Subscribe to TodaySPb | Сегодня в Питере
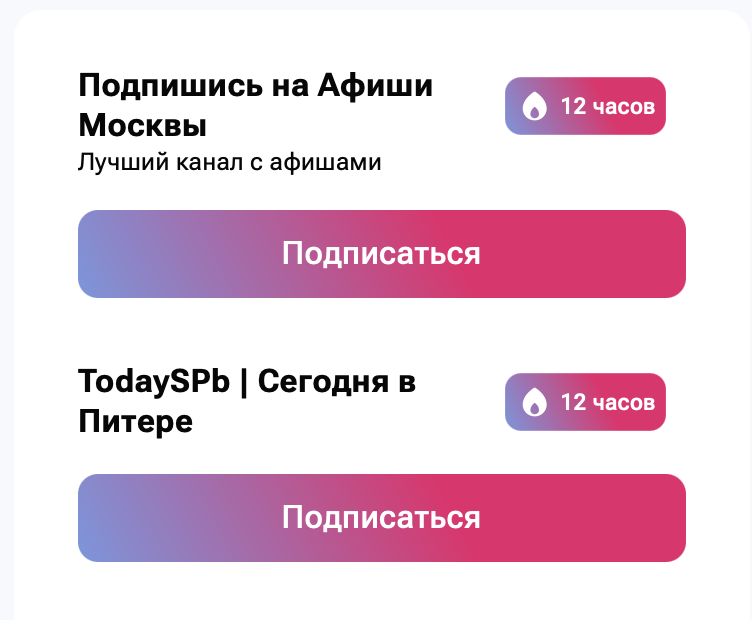The image size is (752, 620). pos(381,518)
